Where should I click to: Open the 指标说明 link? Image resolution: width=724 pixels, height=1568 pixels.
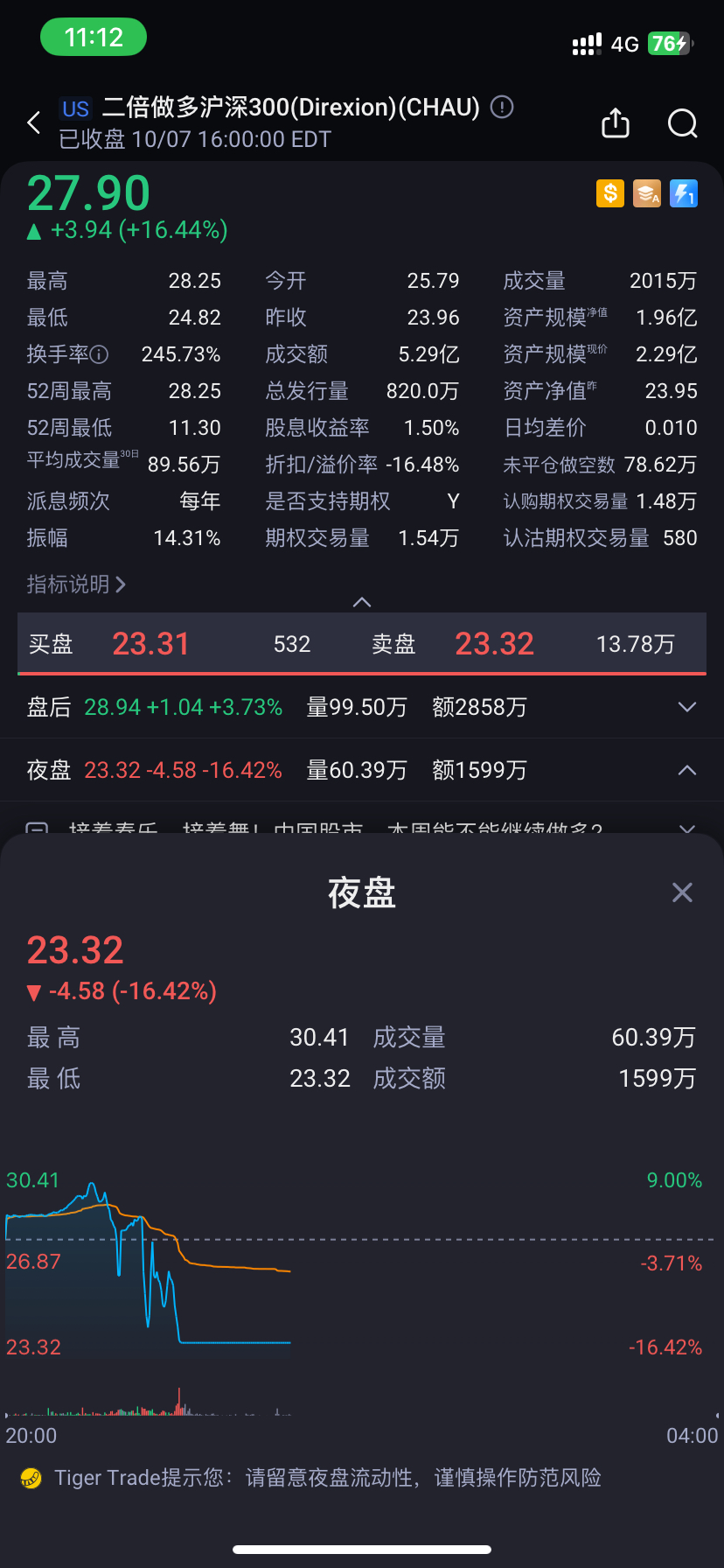point(76,584)
